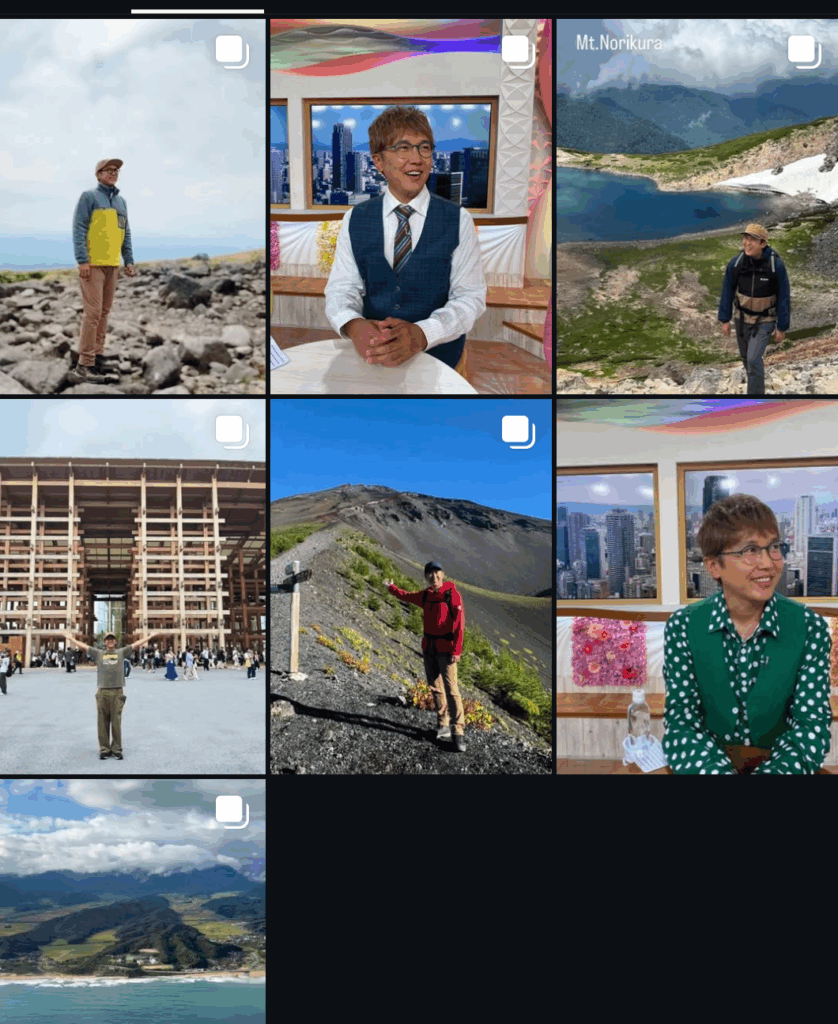The width and height of the screenshot is (838, 1024).
Task: Open post with large wooden structure
Action: pyautogui.click(x=132, y=586)
